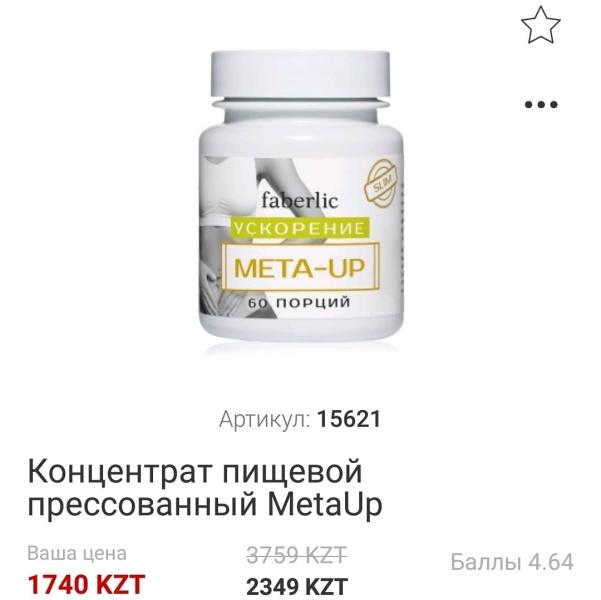Open the three-dot overflow menu
The width and height of the screenshot is (601, 600).
tap(542, 104)
